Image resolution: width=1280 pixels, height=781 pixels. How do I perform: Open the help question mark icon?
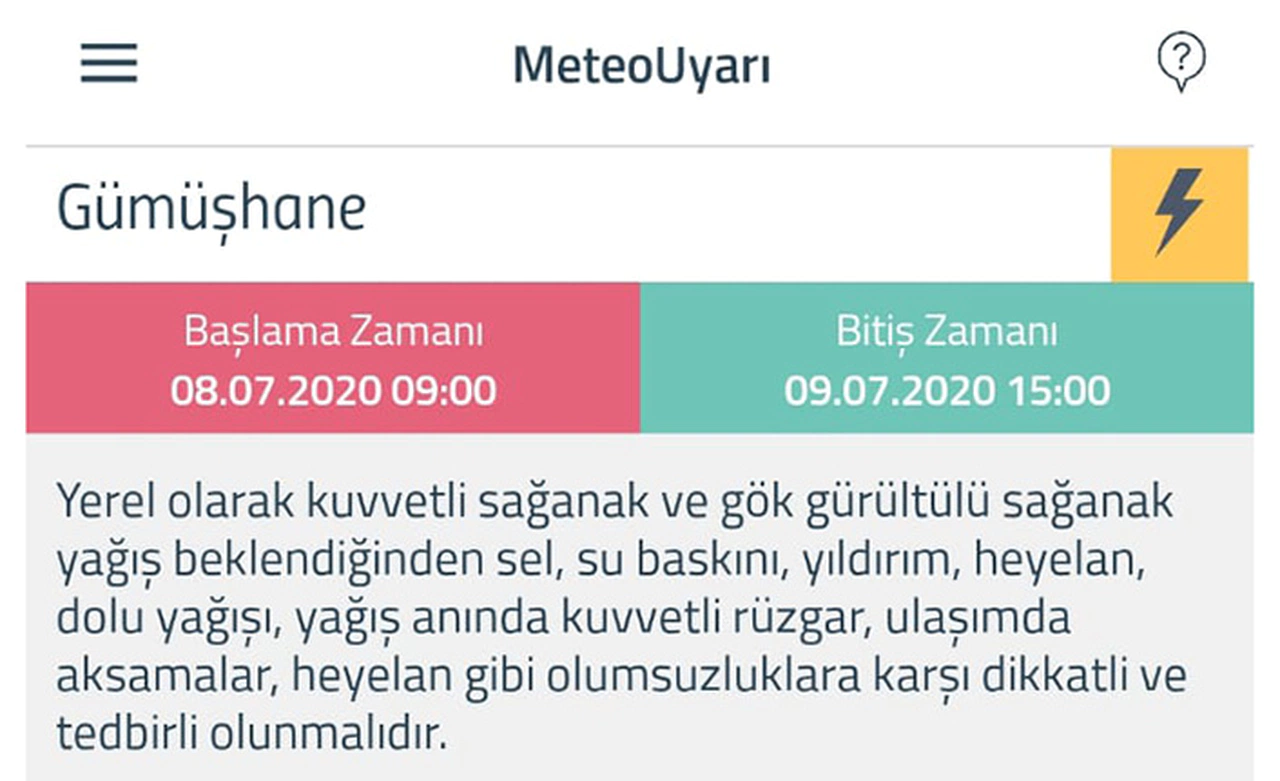coord(1181,62)
